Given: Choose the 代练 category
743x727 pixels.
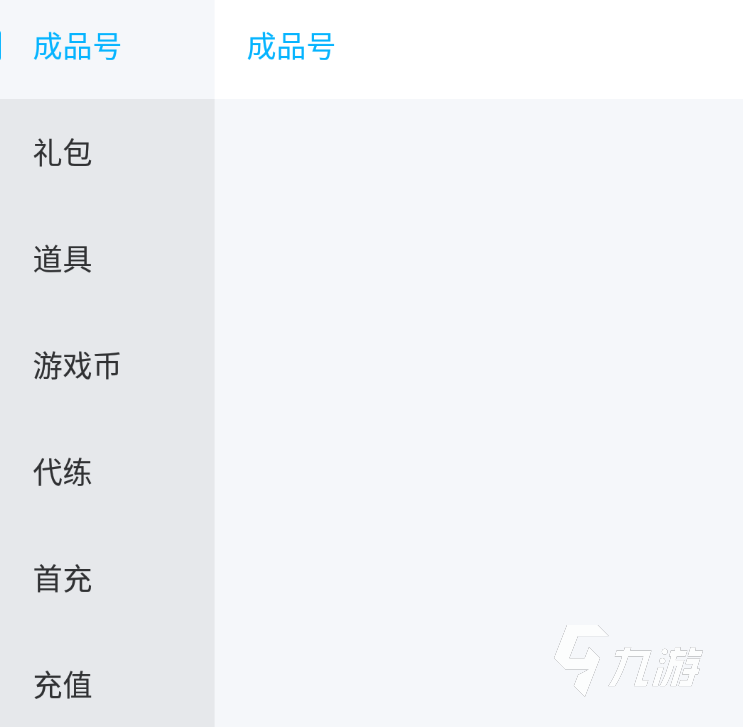Looking at the screenshot, I should coord(63,472).
